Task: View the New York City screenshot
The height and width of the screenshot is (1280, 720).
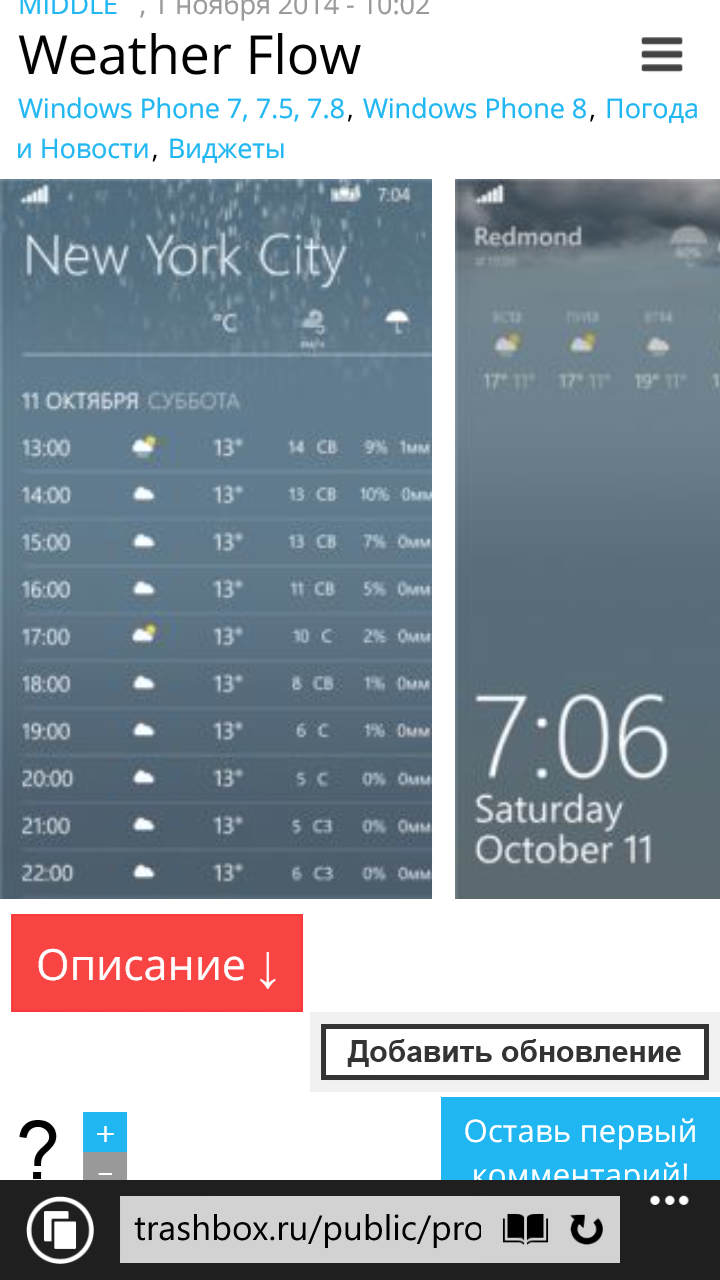Action: click(216, 539)
